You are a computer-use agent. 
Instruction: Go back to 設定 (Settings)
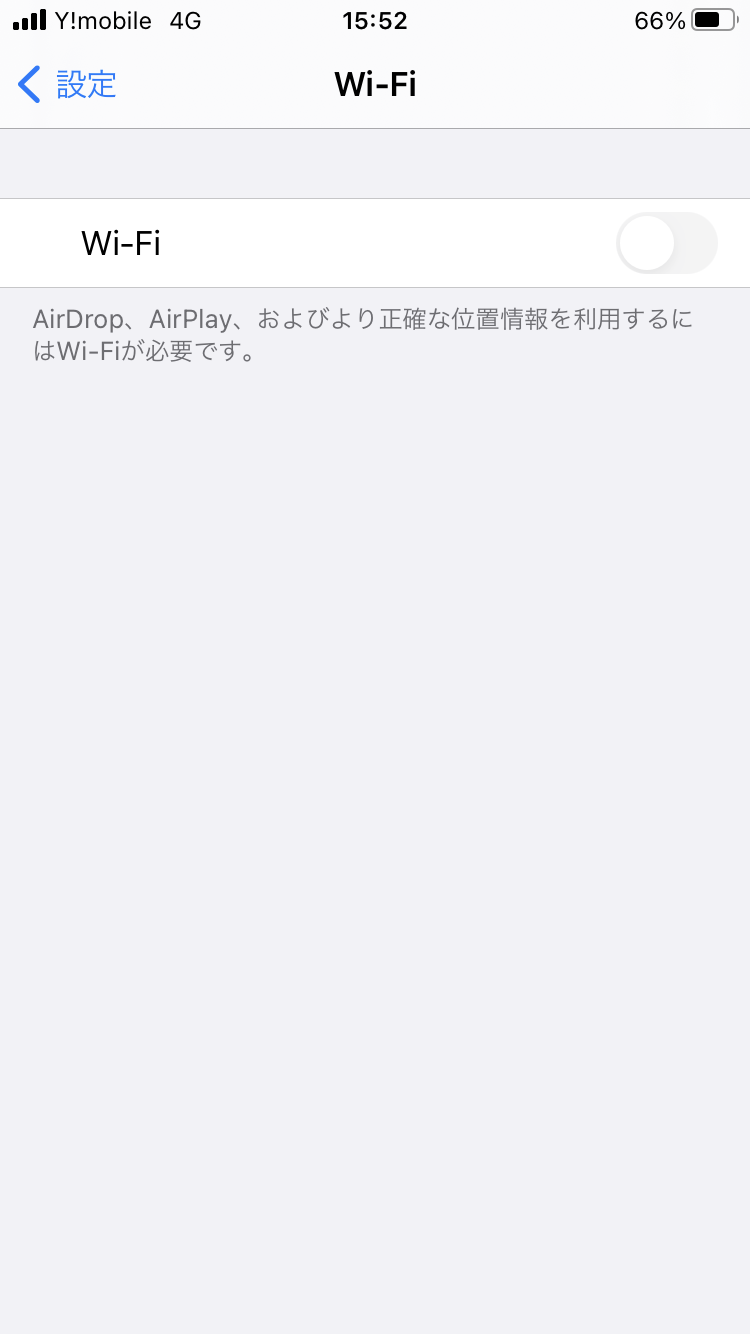(68, 85)
